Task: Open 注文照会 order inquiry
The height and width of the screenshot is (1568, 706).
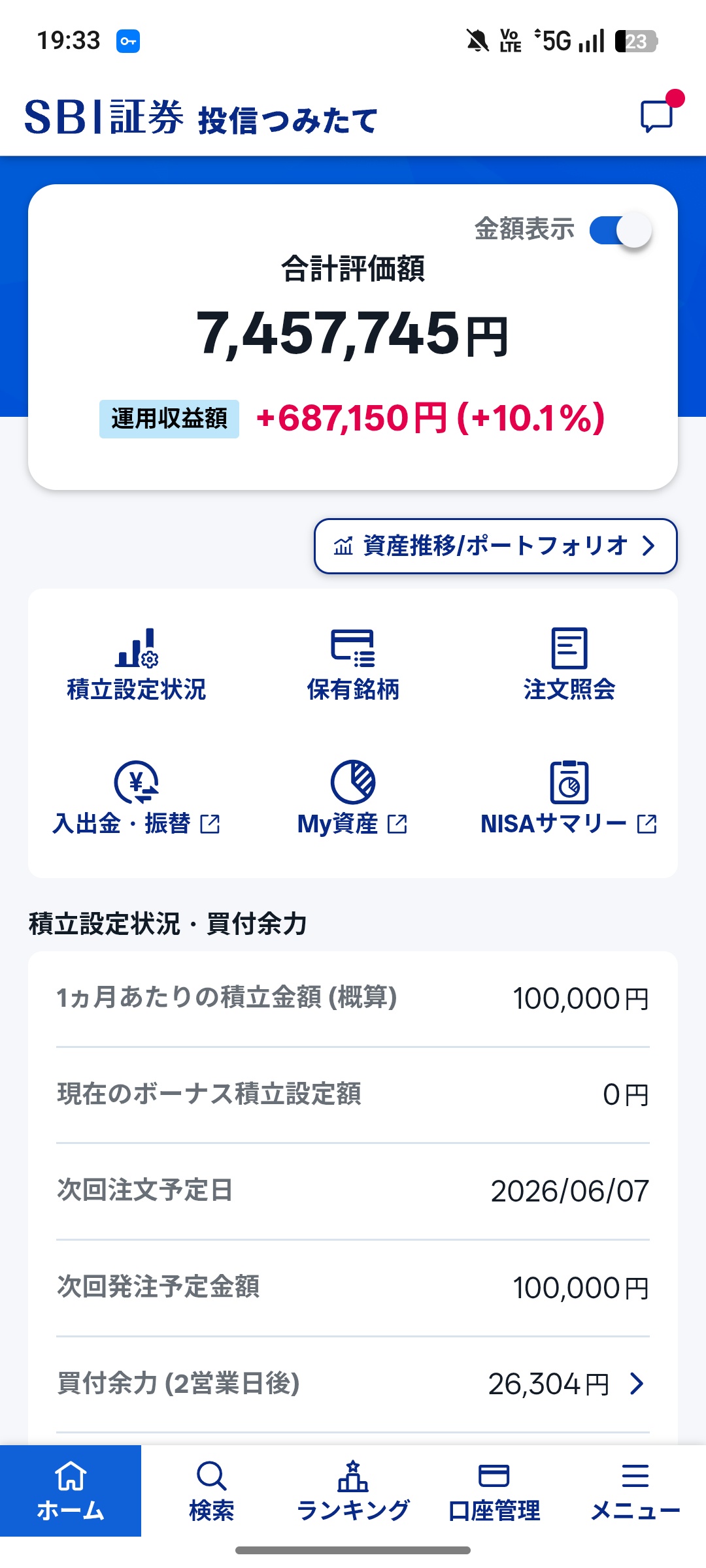Action: click(x=569, y=664)
